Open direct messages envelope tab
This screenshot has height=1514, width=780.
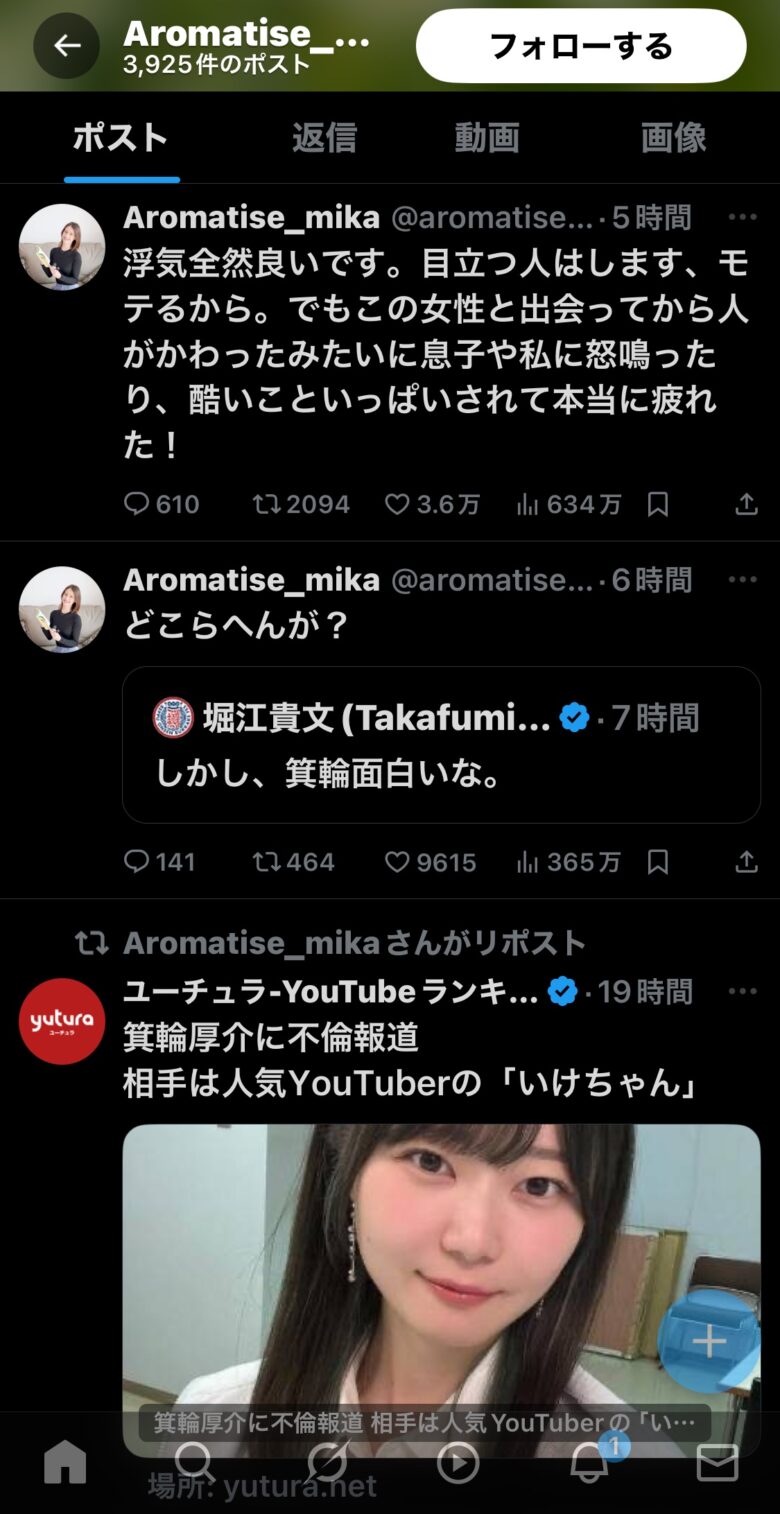tap(717, 1464)
